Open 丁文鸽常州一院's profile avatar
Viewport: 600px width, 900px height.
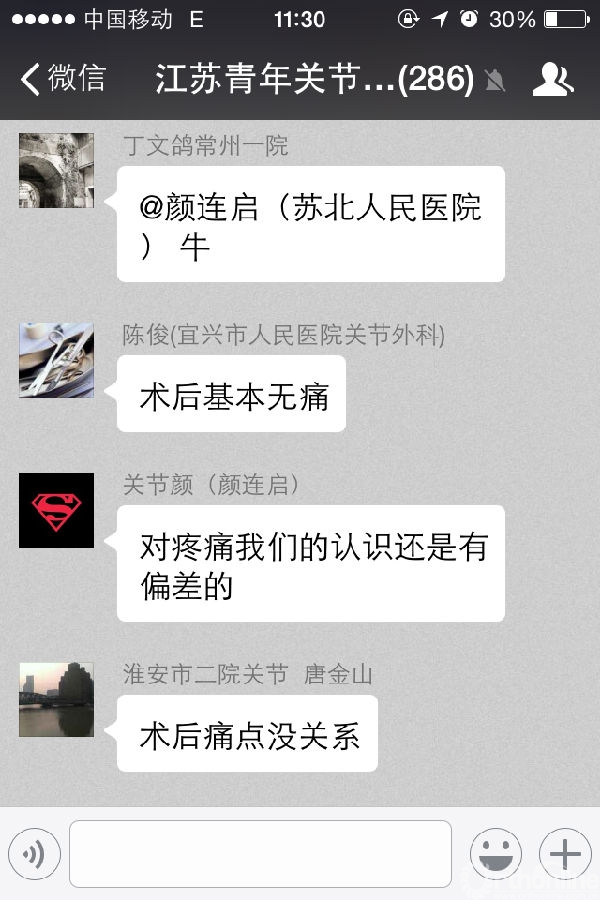(56, 170)
